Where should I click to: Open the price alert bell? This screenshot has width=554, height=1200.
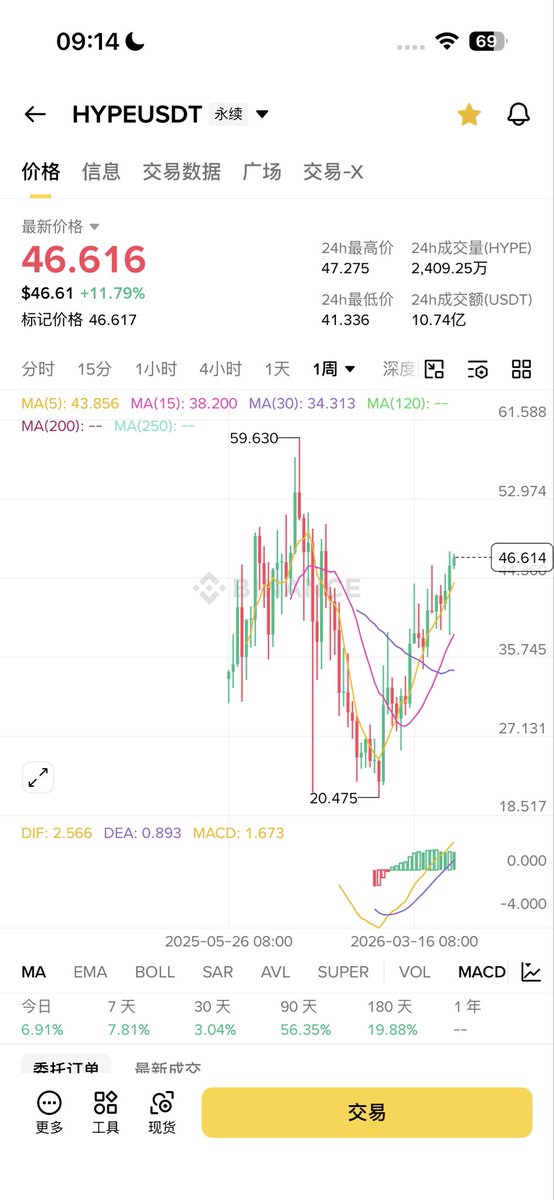click(518, 114)
